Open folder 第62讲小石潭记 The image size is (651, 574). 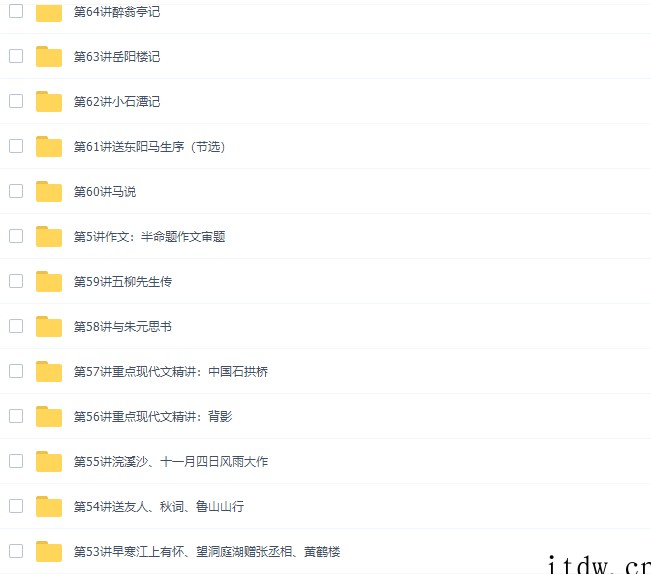click(x=116, y=102)
